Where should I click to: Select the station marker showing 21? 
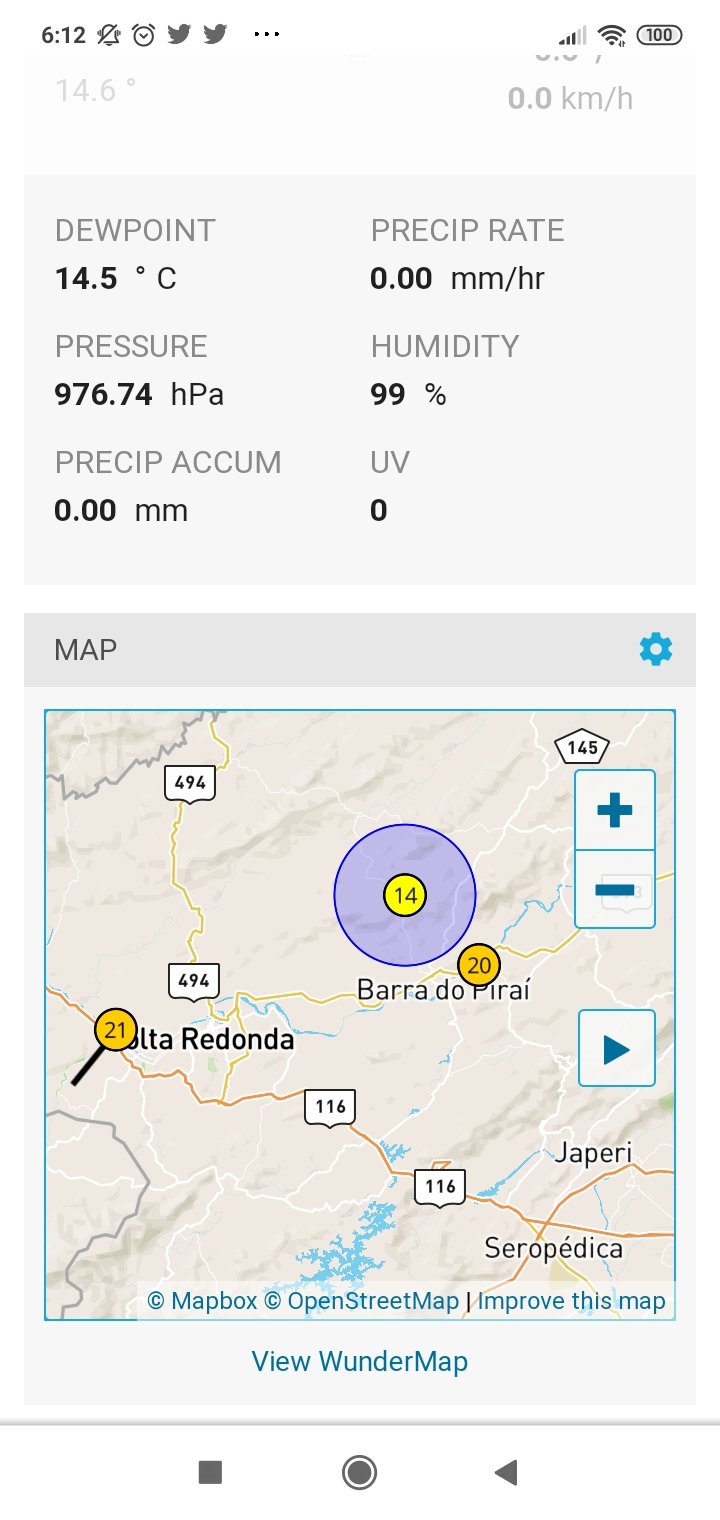coord(116,1030)
